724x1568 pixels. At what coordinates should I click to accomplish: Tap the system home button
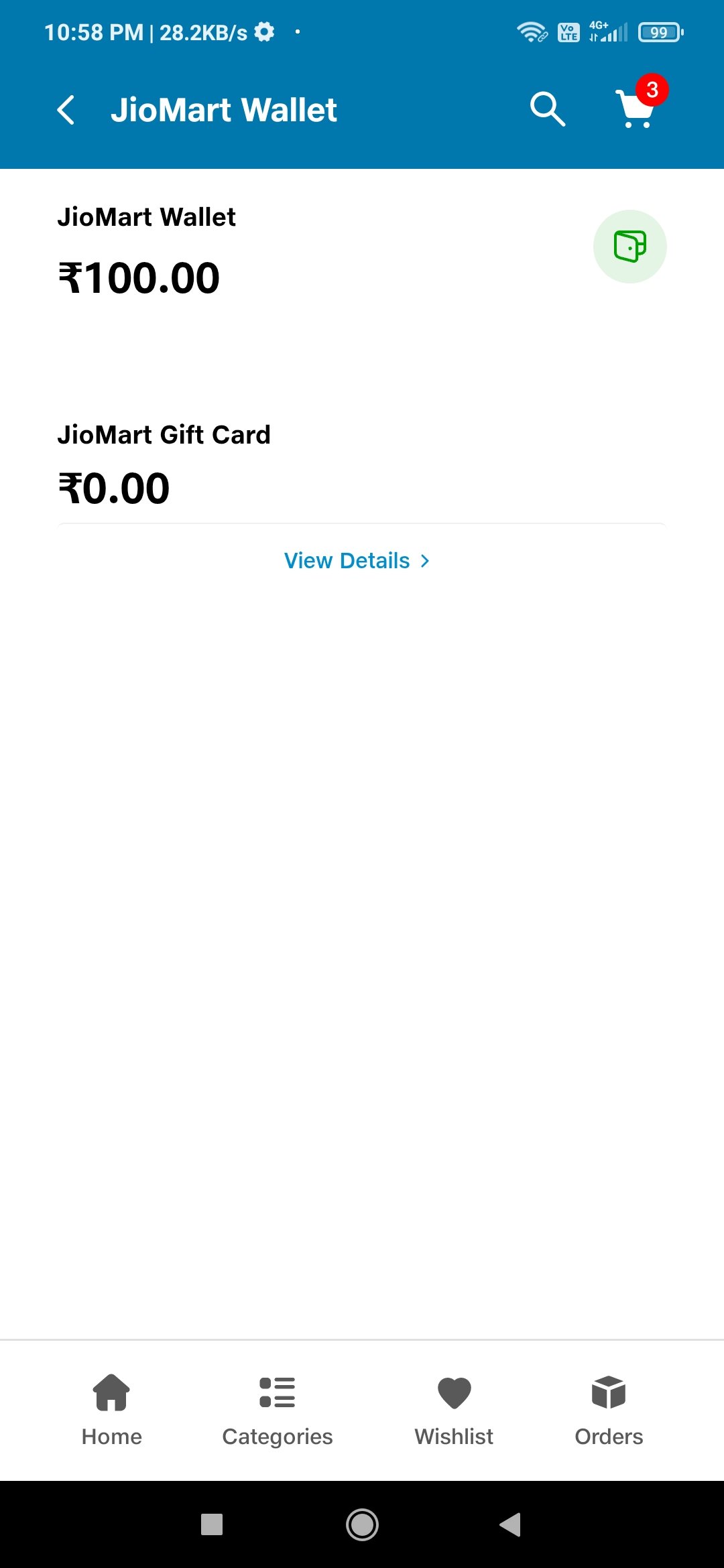(x=362, y=1524)
